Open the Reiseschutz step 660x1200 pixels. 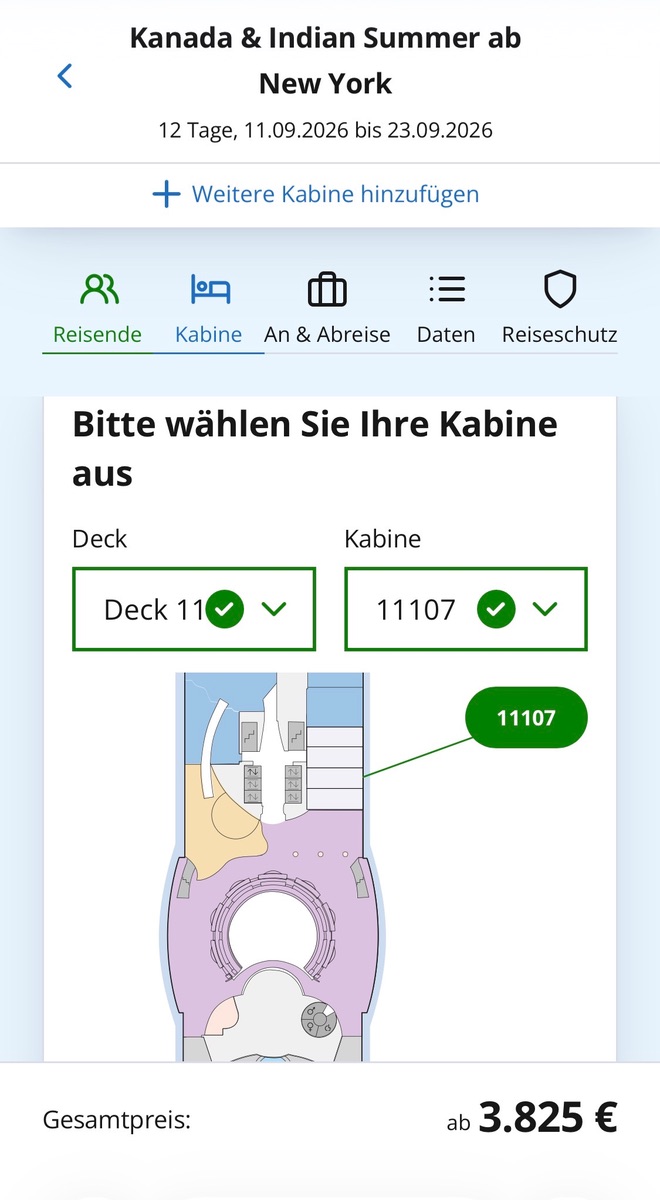pos(560,309)
